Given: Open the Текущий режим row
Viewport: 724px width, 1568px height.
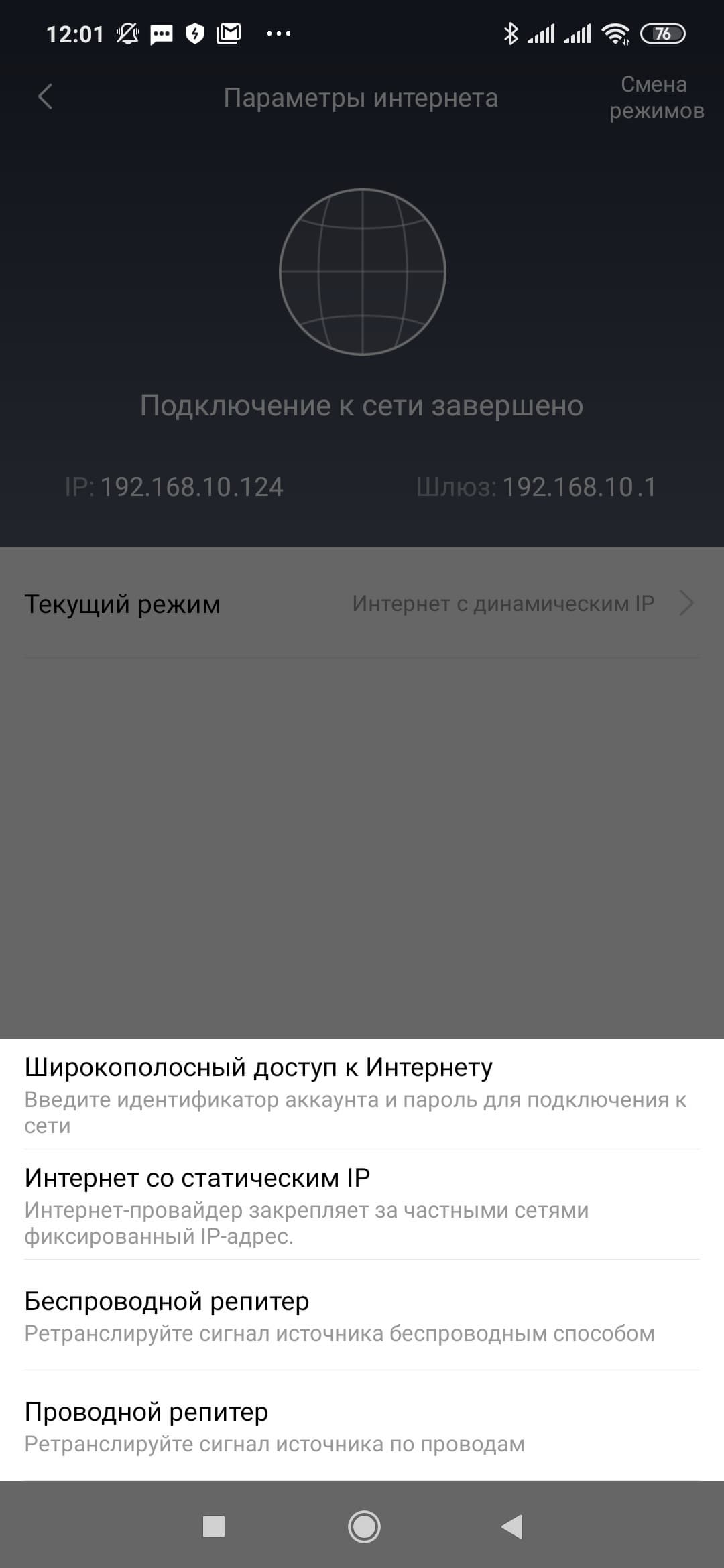Looking at the screenshot, I should point(362,604).
